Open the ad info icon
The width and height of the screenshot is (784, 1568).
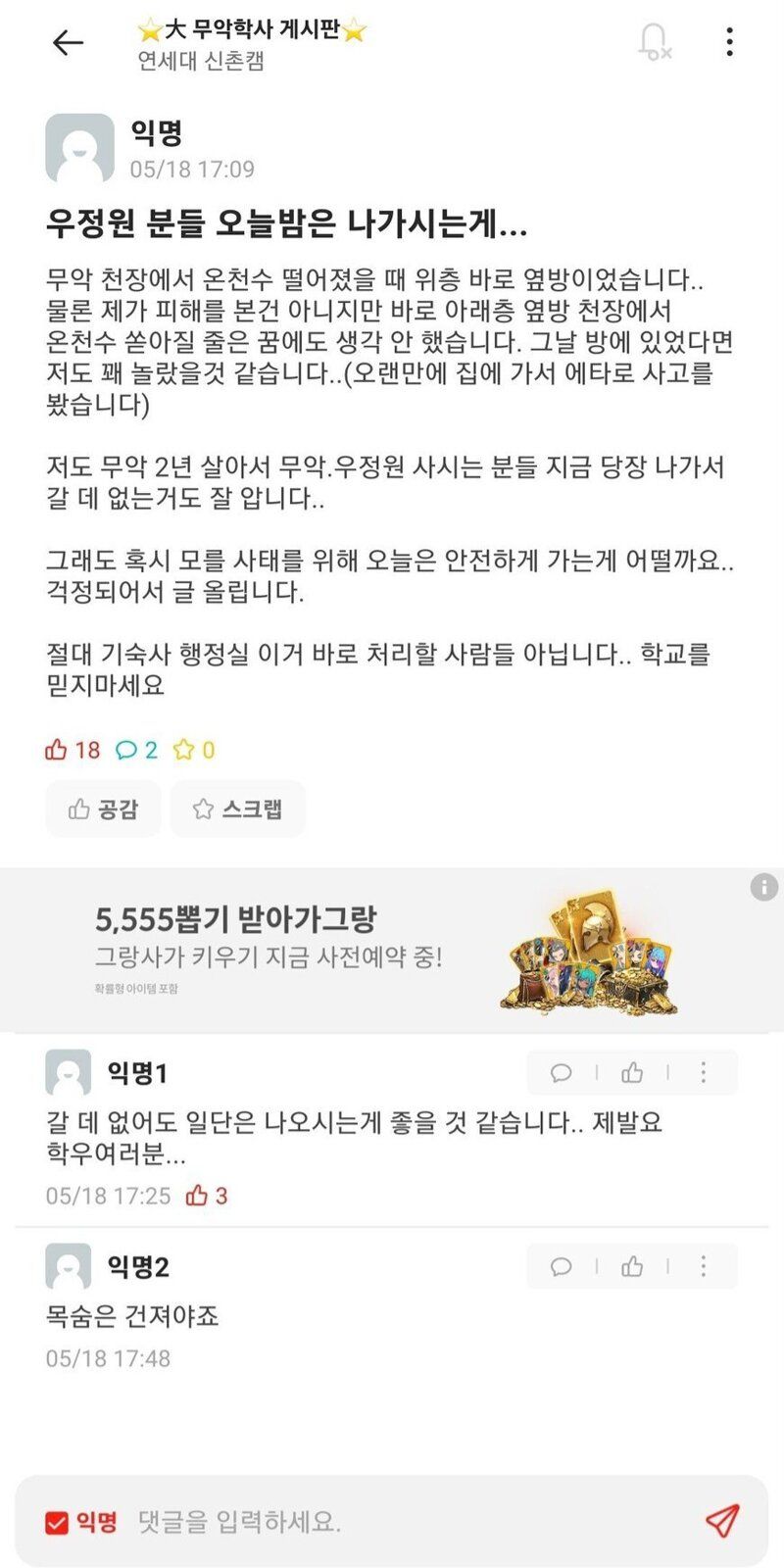pyautogui.click(x=764, y=887)
